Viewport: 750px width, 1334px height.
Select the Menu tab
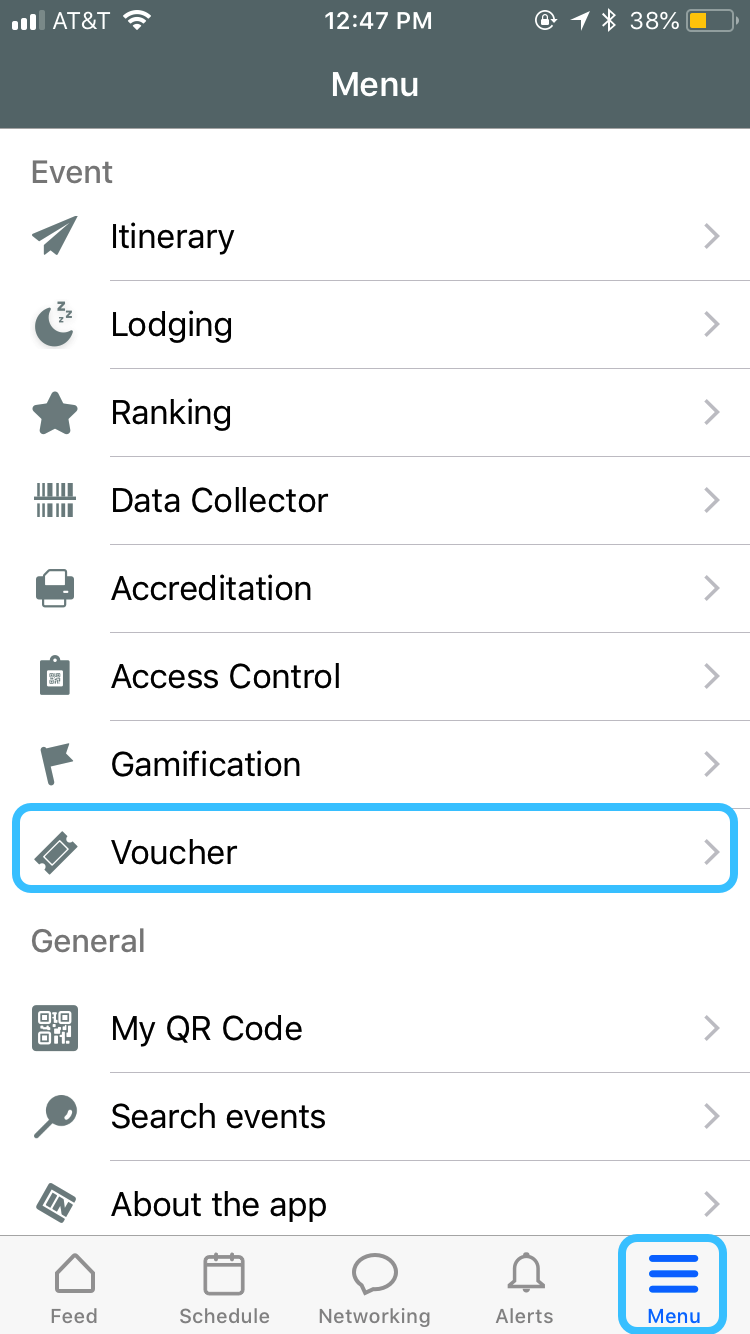click(673, 1286)
